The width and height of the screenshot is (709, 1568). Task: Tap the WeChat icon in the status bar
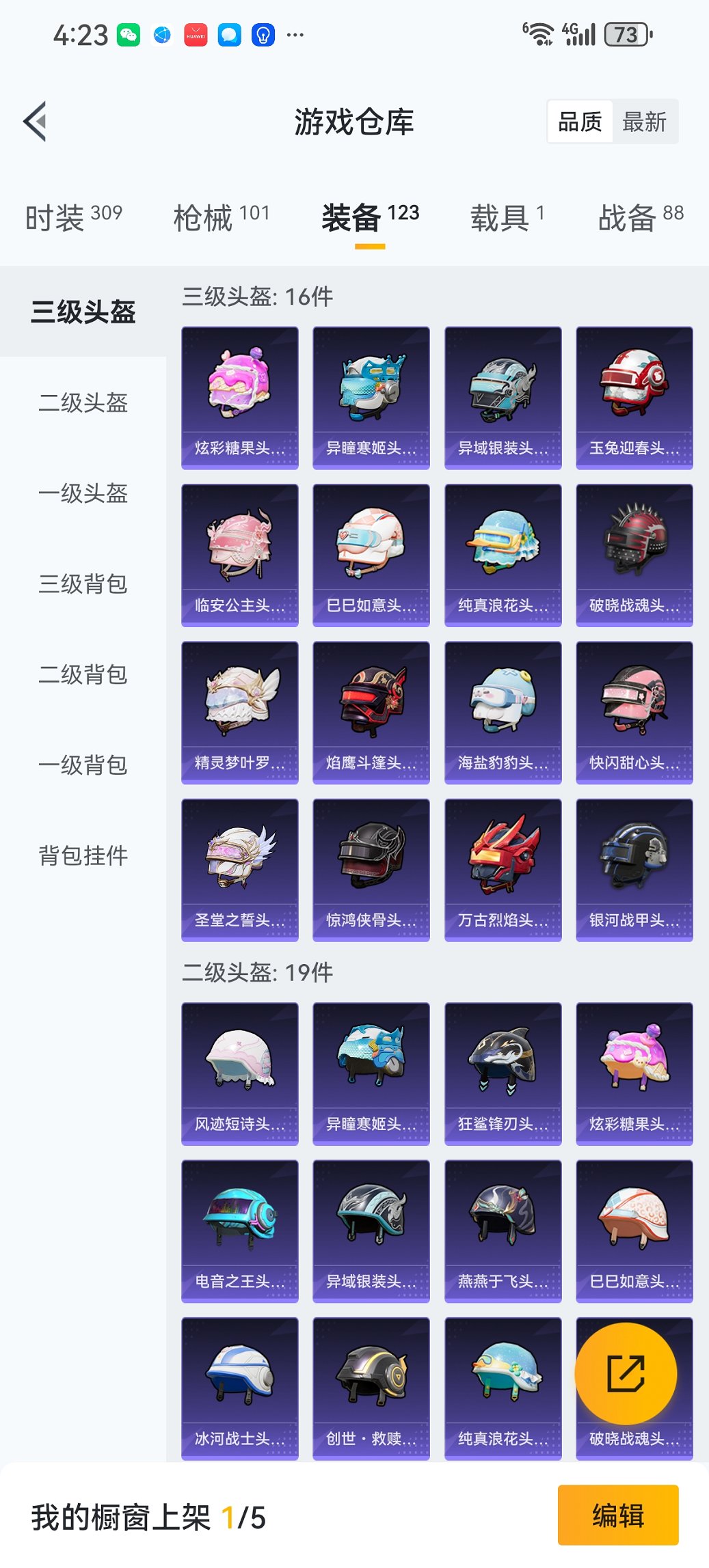(129, 33)
